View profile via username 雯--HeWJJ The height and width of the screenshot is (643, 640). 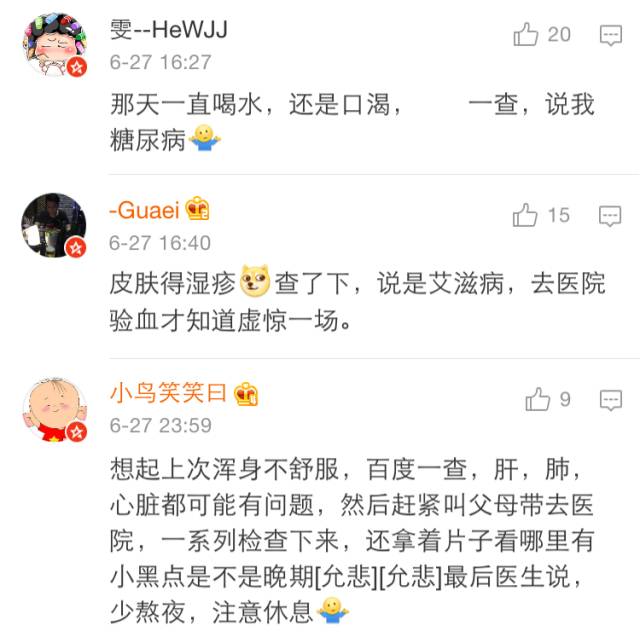pos(168,31)
